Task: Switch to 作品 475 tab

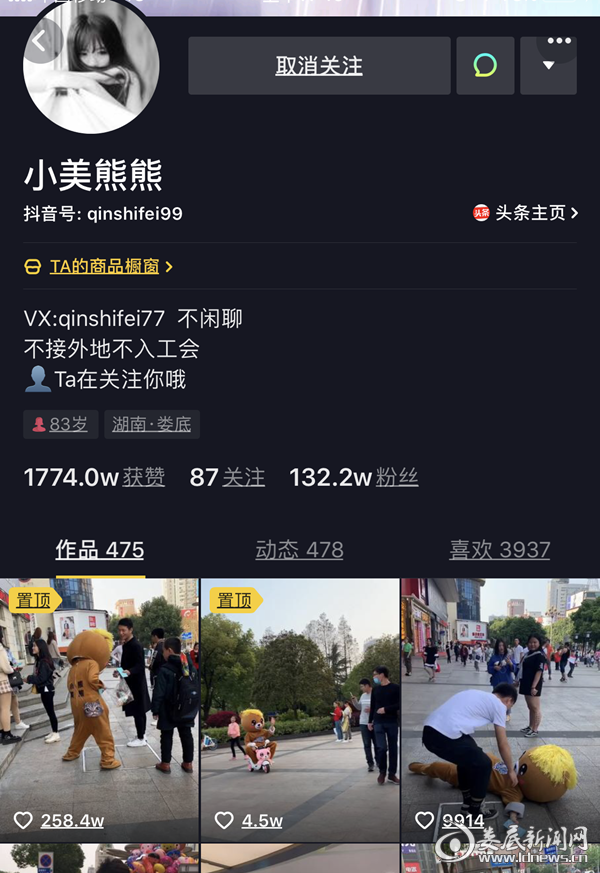Action: [100, 549]
